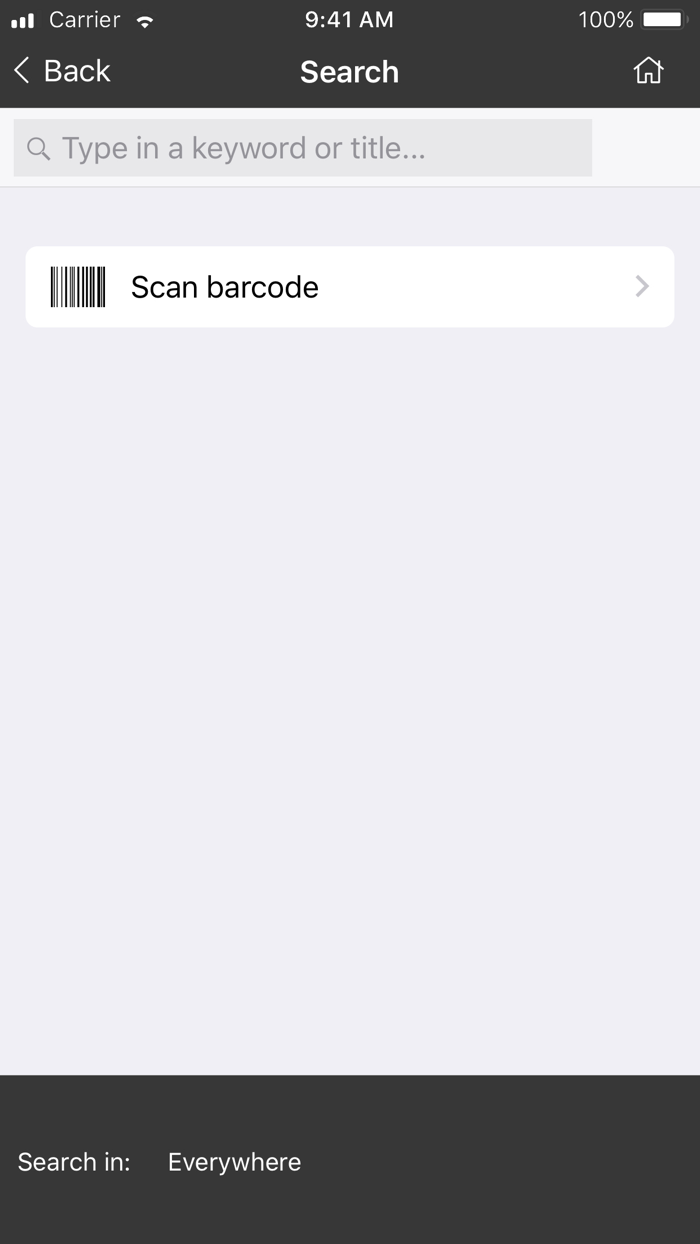Open the home icon in header
The width and height of the screenshot is (700, 1244).
[x=648, y=71]
